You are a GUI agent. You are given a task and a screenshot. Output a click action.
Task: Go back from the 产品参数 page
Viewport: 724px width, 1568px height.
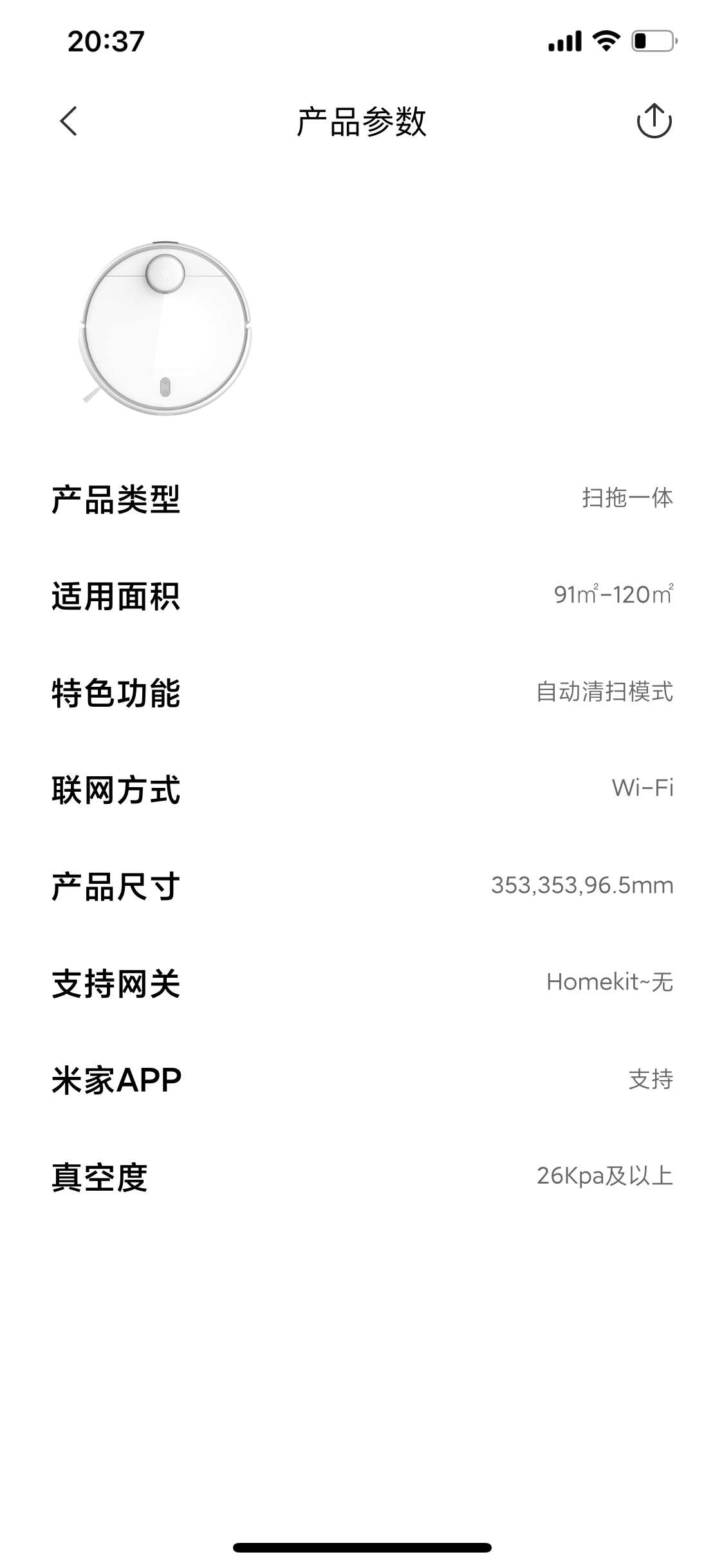[69, 121]
